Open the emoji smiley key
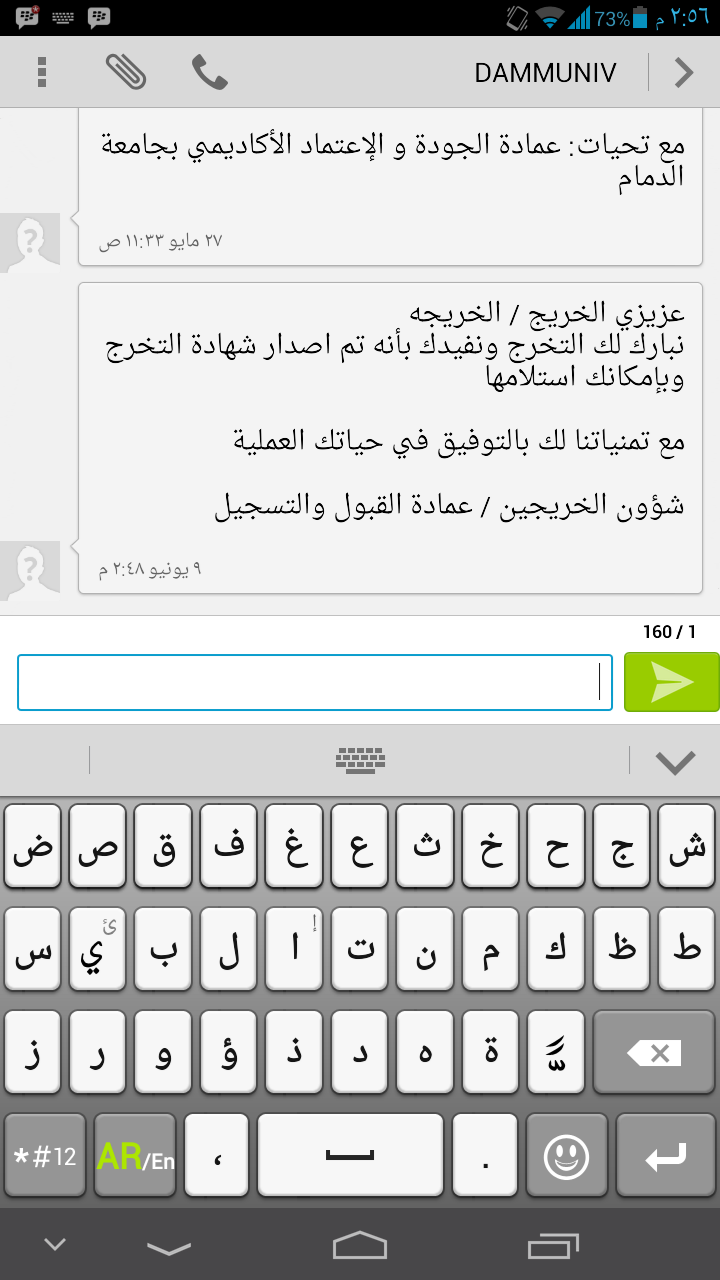Viewport: 720px width, 1280px height. [x=566, y=1157]
